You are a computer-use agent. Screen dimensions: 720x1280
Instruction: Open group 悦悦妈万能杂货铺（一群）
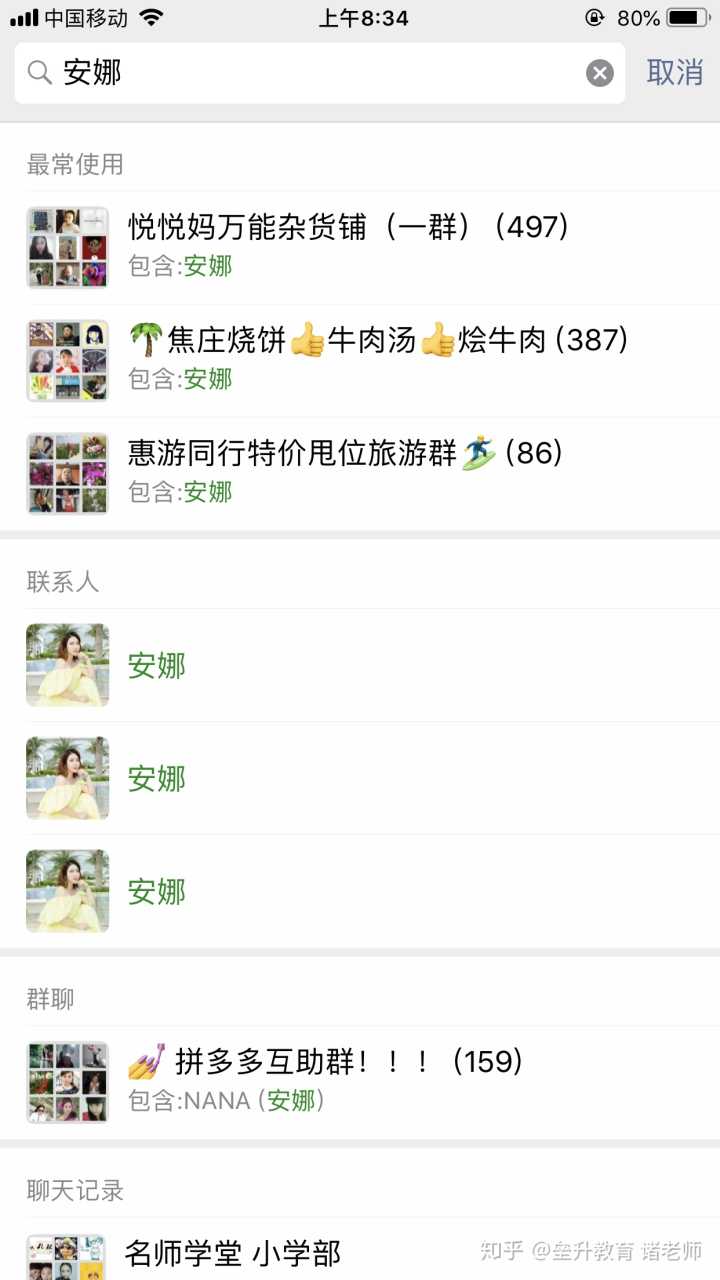click(360, 246)
